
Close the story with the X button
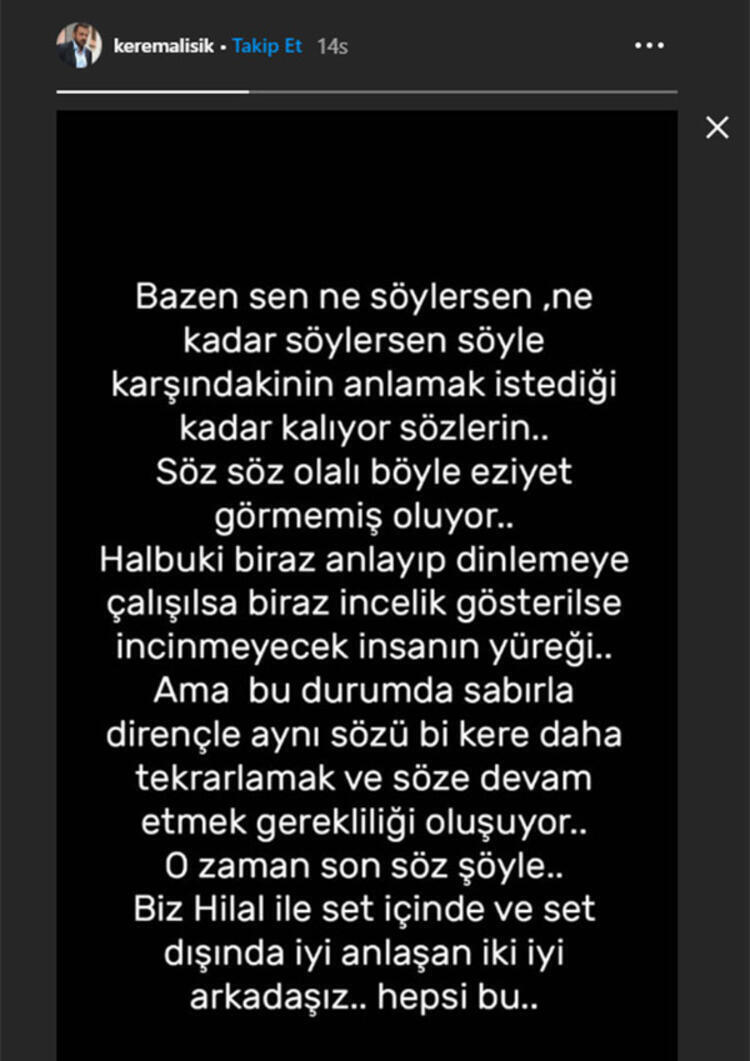coord(718,128)
